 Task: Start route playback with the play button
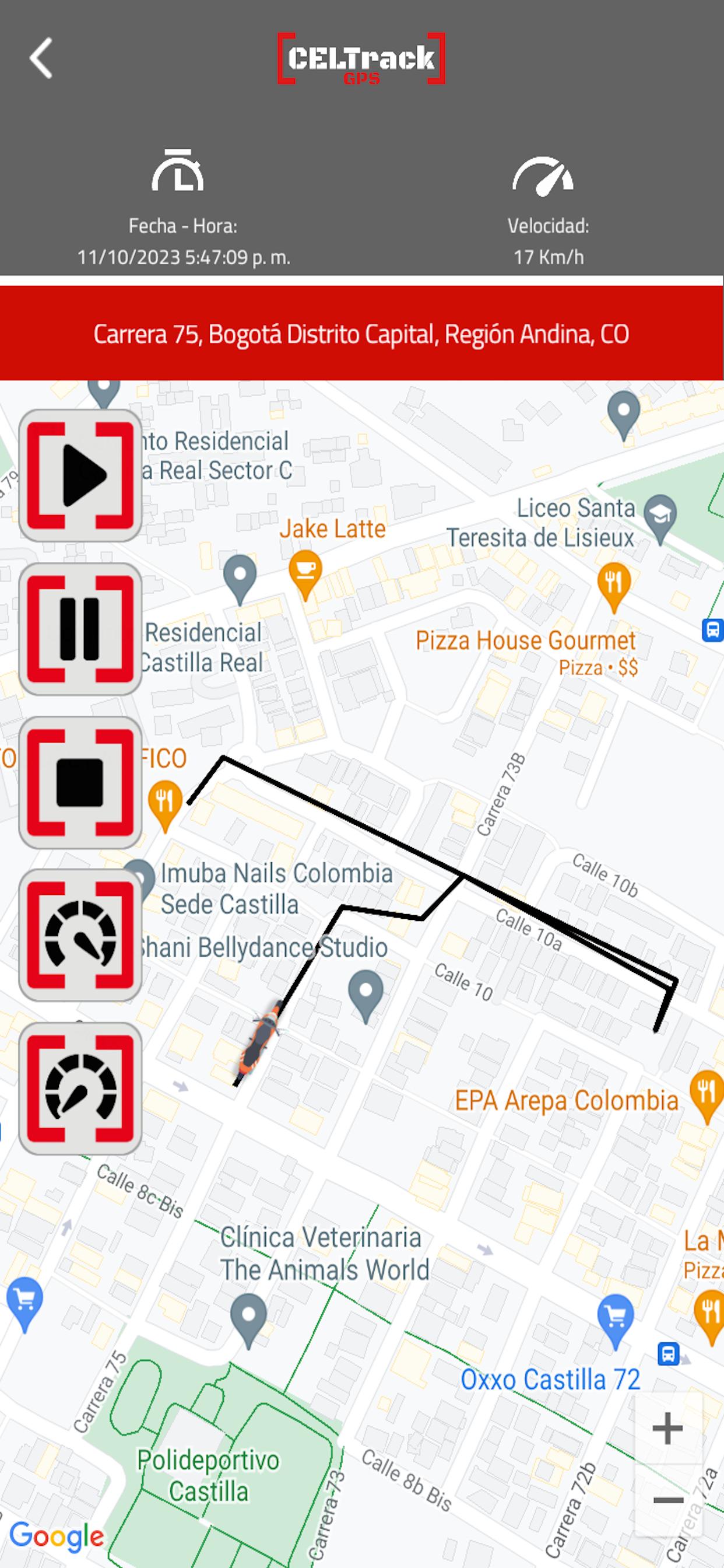point(80,475)
